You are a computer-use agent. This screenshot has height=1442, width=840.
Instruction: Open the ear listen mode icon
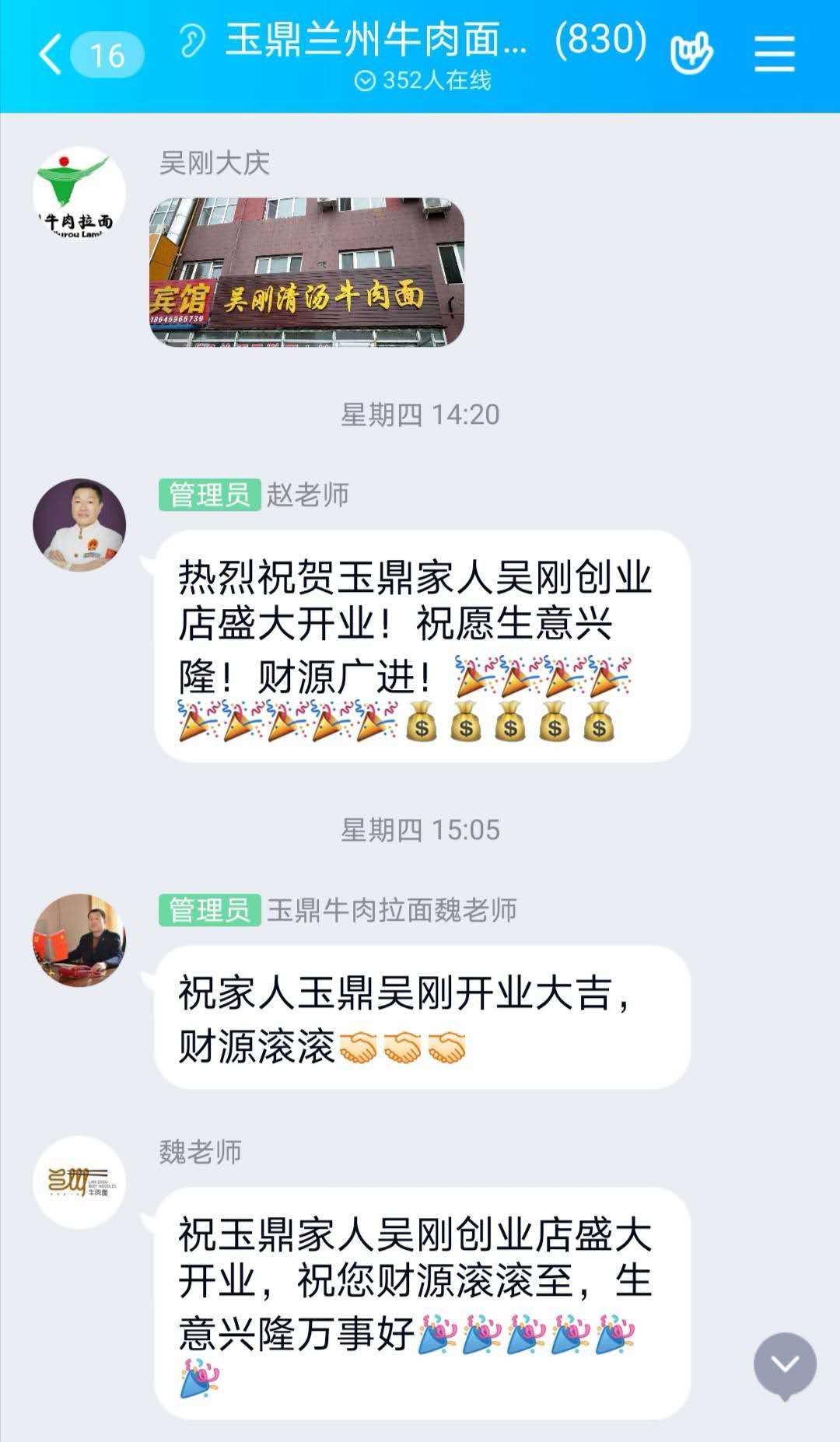pyautogui.click(x=192, y=40)
